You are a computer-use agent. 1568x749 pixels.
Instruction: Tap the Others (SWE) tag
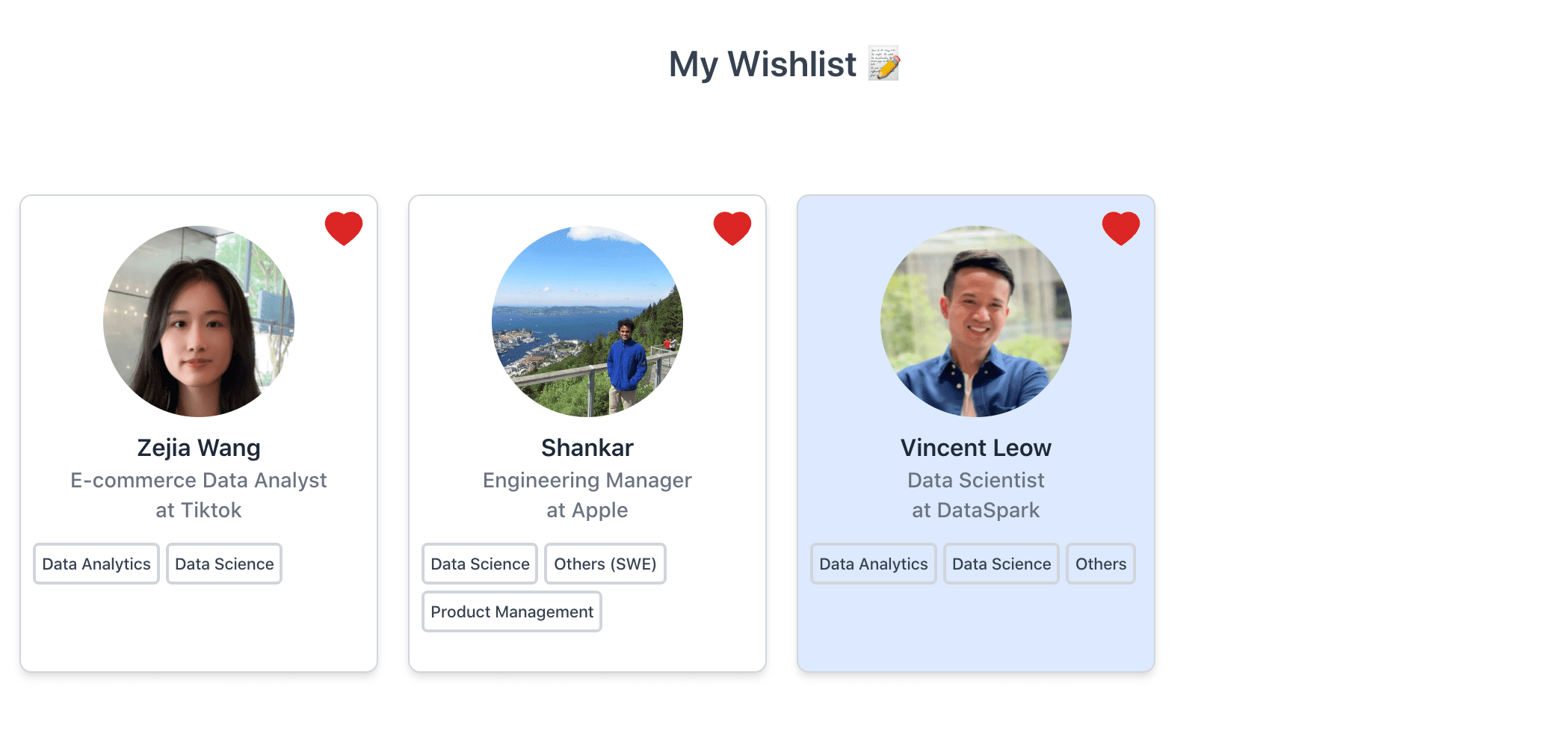(605, 564)
